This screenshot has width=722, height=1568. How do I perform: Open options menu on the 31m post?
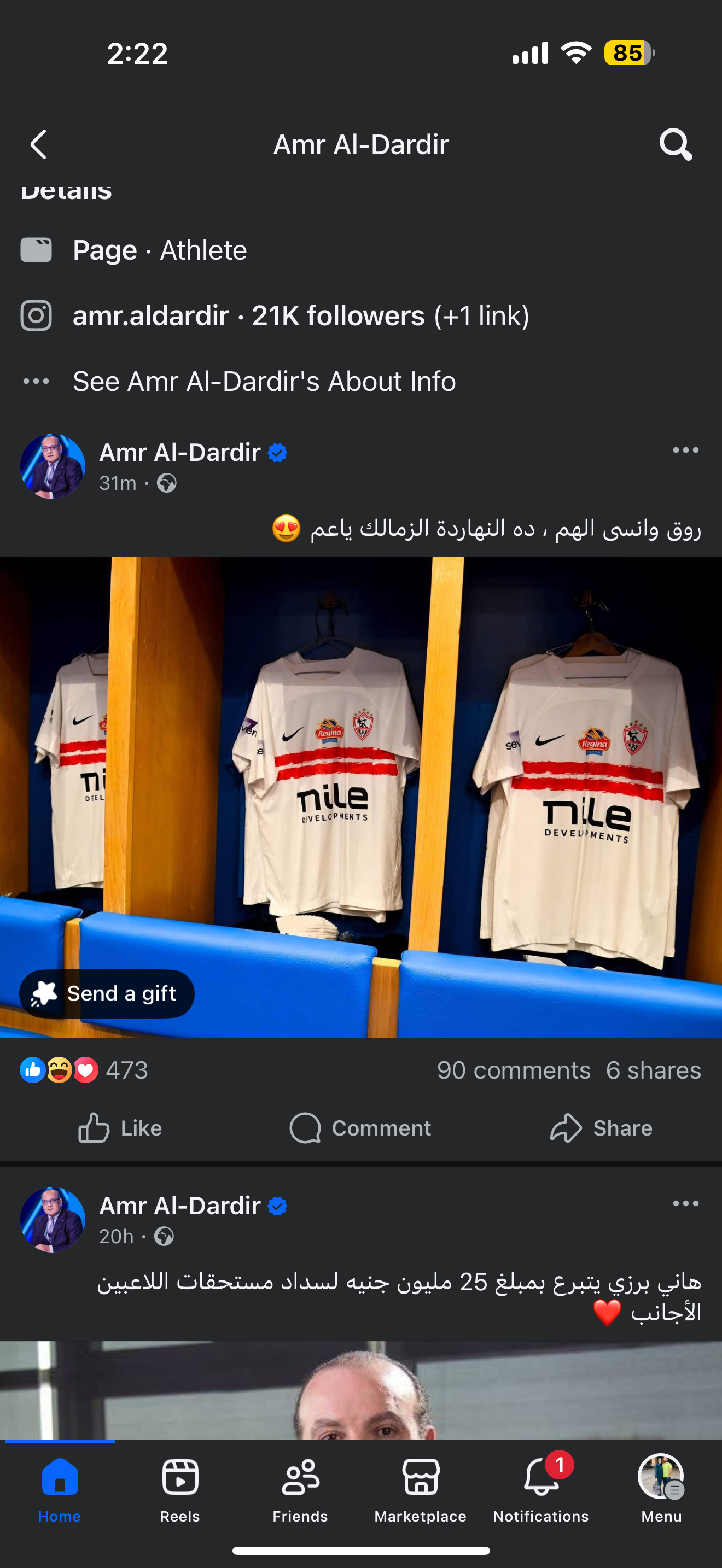(x=685, y=450)
